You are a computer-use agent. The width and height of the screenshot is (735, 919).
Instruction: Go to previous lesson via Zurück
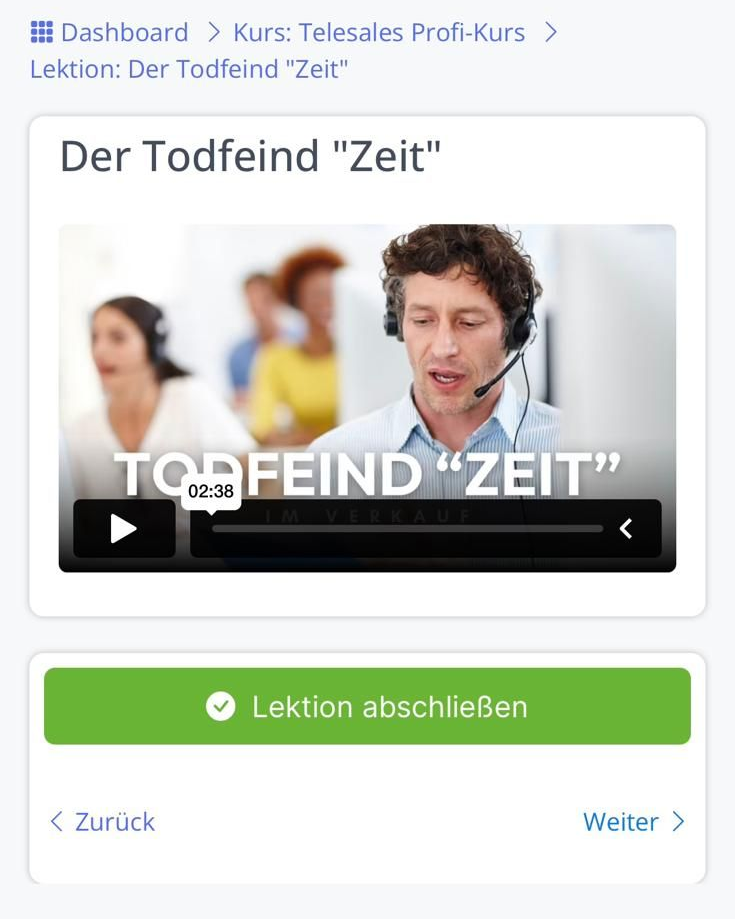point(103,821)
